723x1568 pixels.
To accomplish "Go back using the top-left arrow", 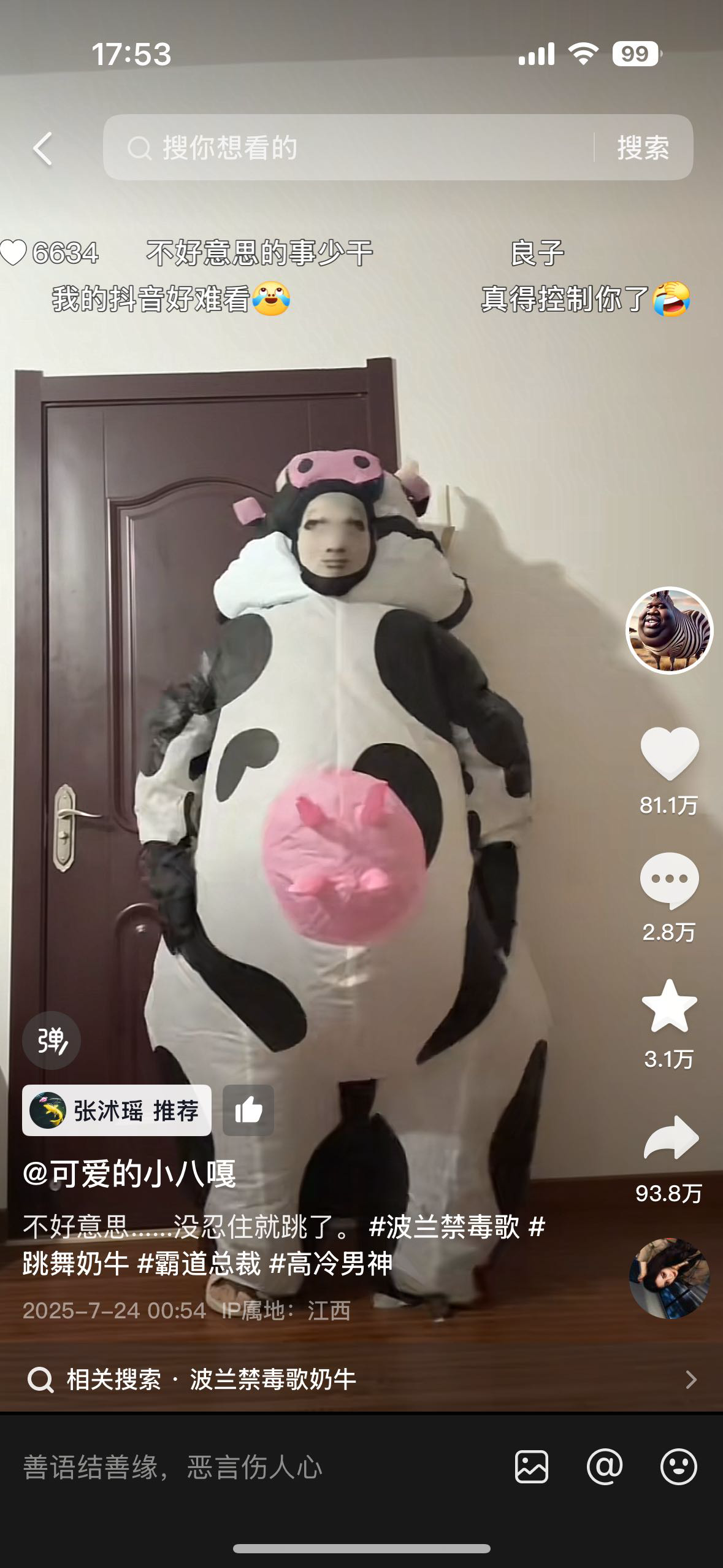I will pos(43,148).
